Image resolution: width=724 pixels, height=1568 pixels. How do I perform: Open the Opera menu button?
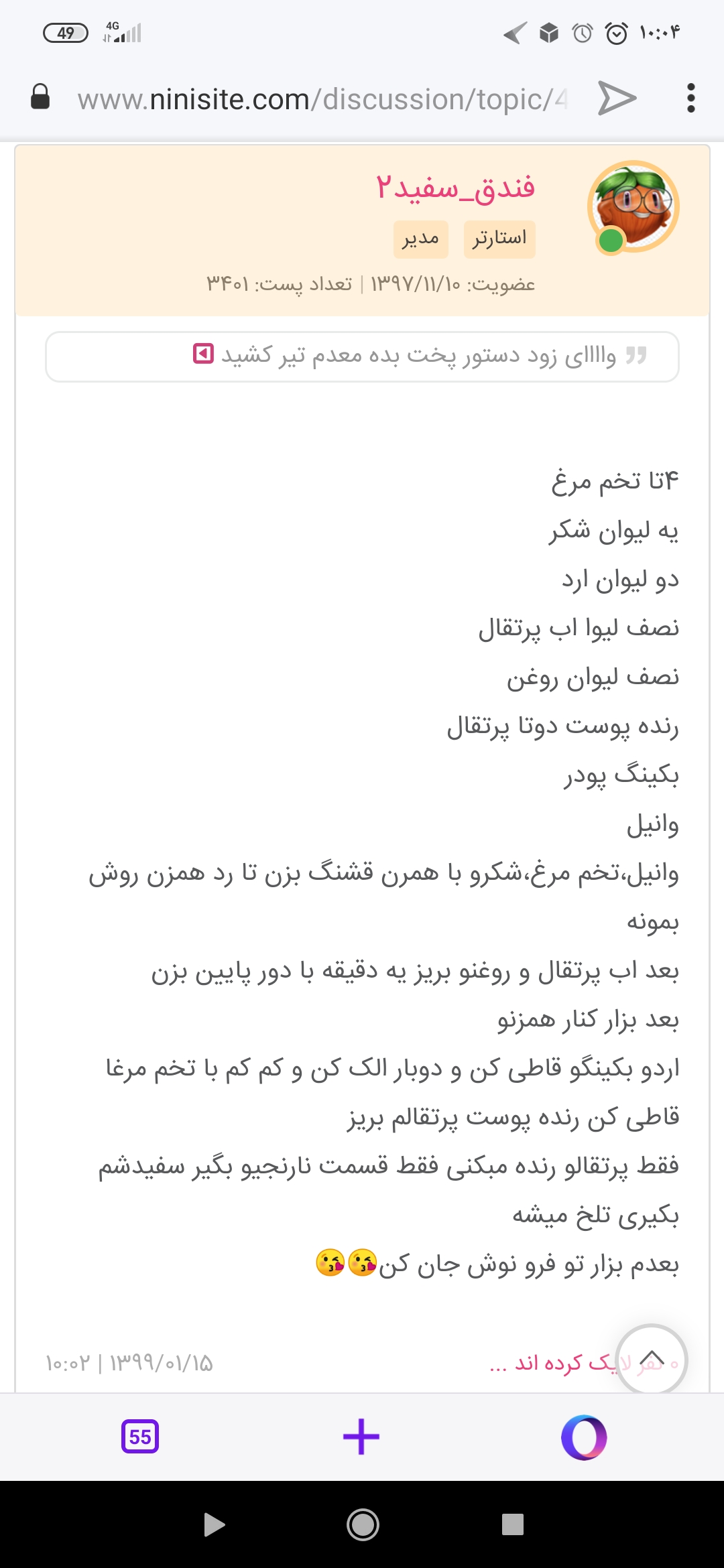pos(584,1437)
